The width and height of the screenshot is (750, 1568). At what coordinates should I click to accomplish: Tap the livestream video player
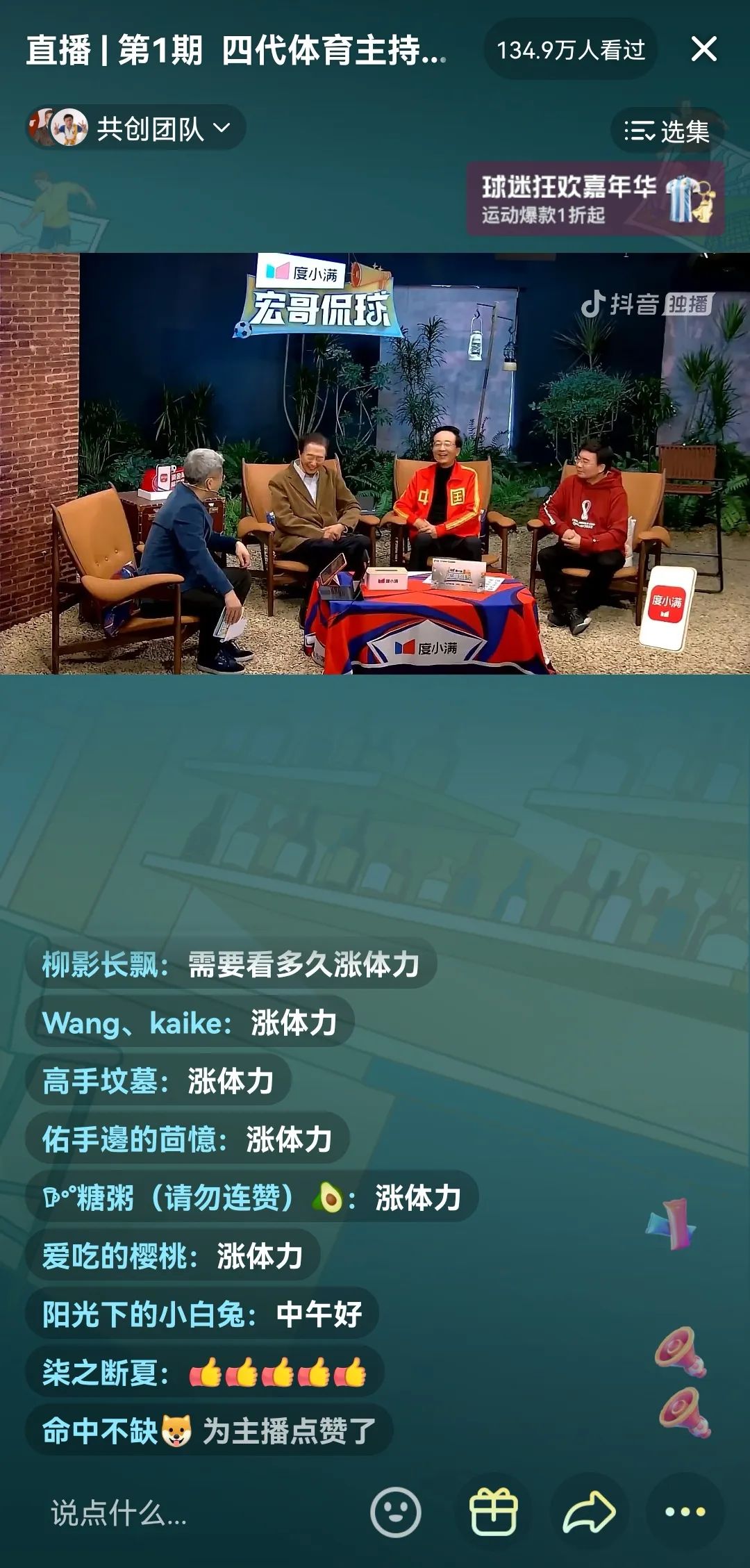(x=375, y=463)
